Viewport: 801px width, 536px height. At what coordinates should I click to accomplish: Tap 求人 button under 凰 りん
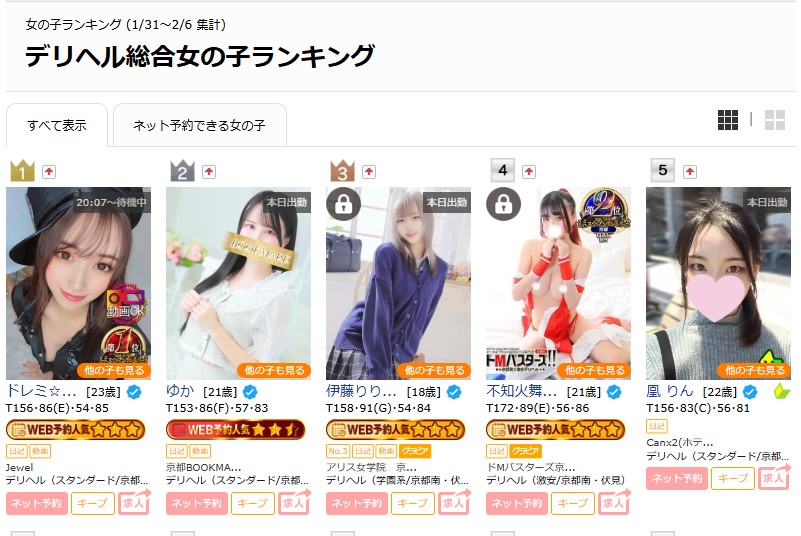pos(774,479)
